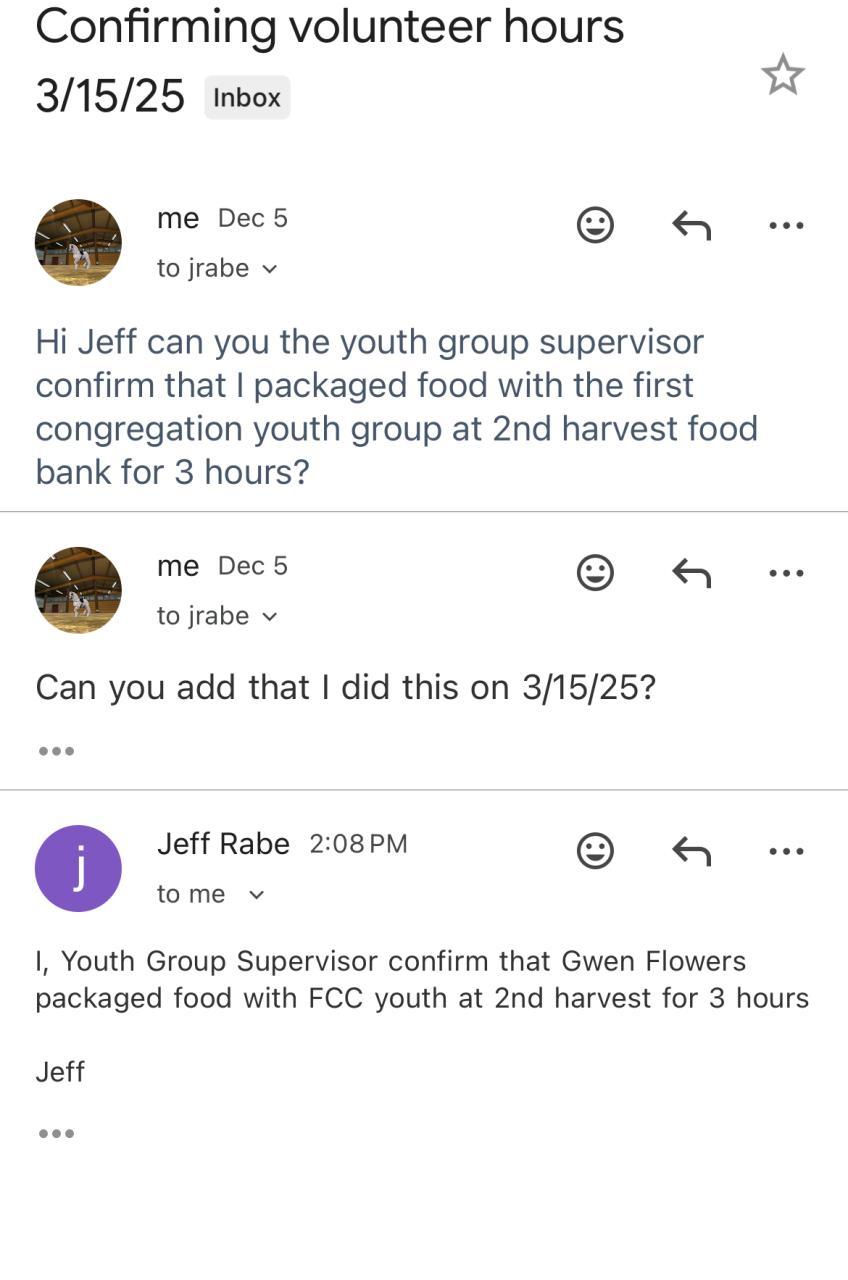Image resolution: width=848 pixels, height=1280 pixels.
Task: Add emoji reaction to the first message
Action: (595, 225)
